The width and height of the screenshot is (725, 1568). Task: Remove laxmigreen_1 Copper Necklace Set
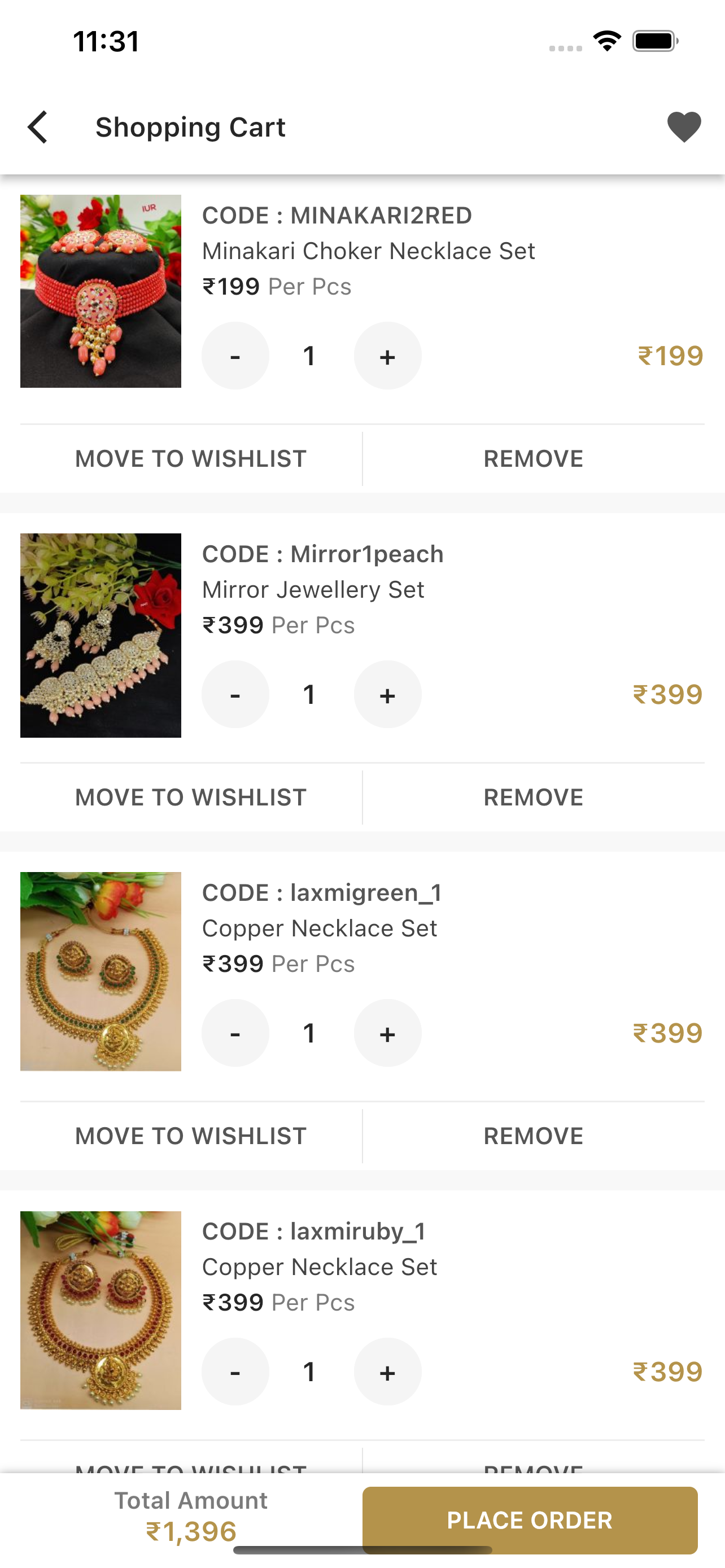click(x=533, y=1135)
